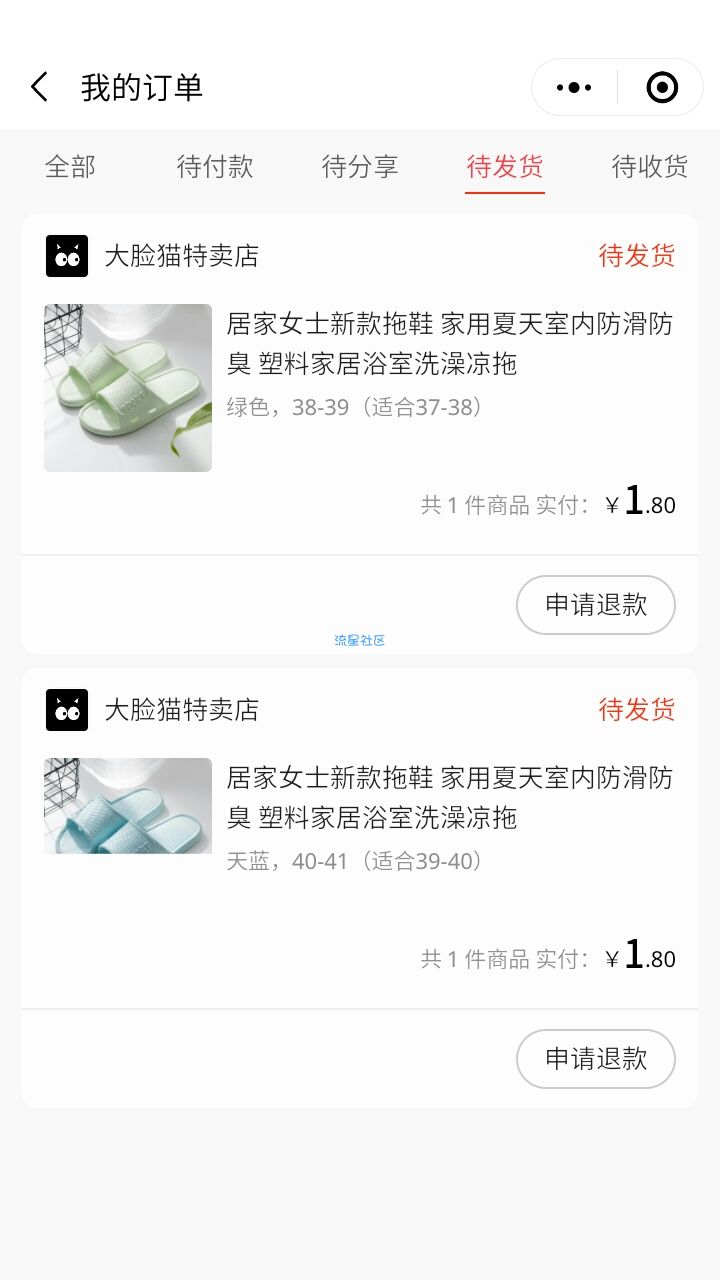Switch to the 待付款 tab
Viewport: 720px width, 1280px height.
point(215,166)
